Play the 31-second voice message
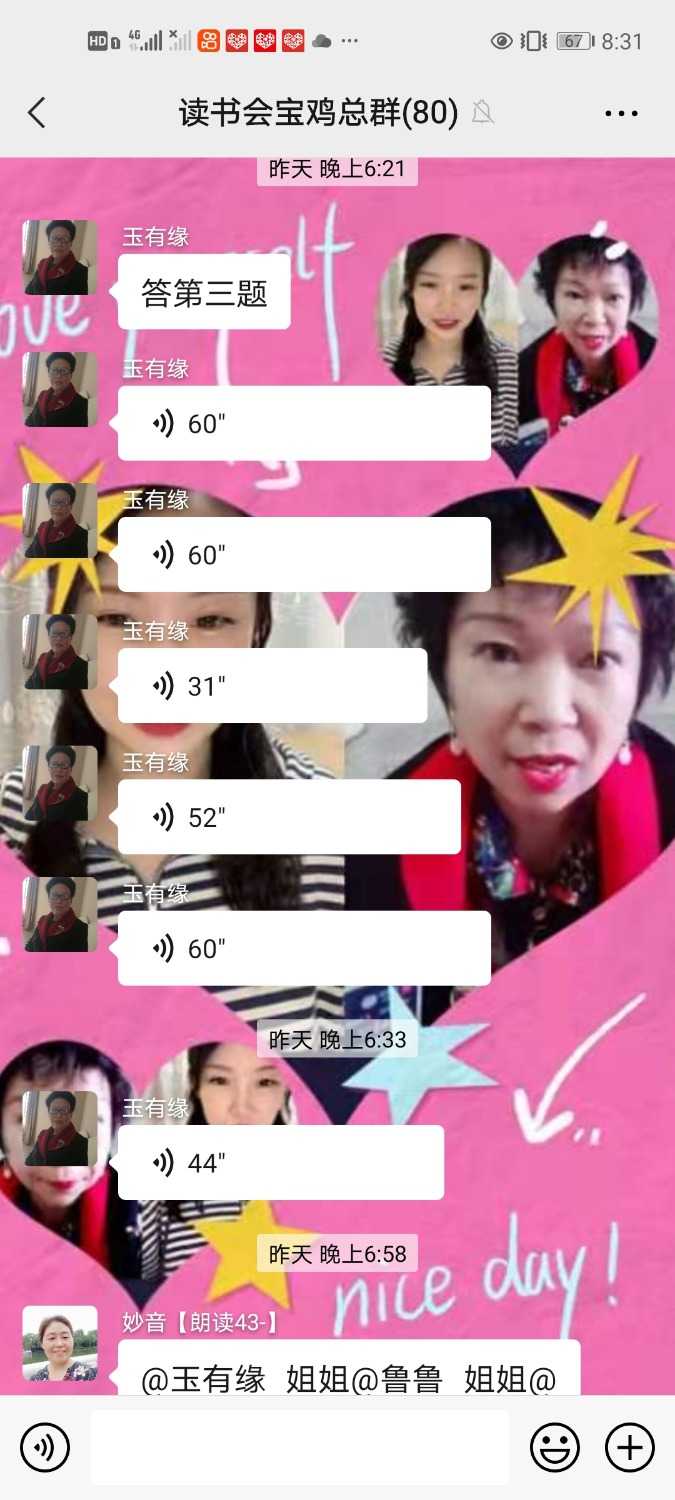675x1500 pixels. coord(272,686)
